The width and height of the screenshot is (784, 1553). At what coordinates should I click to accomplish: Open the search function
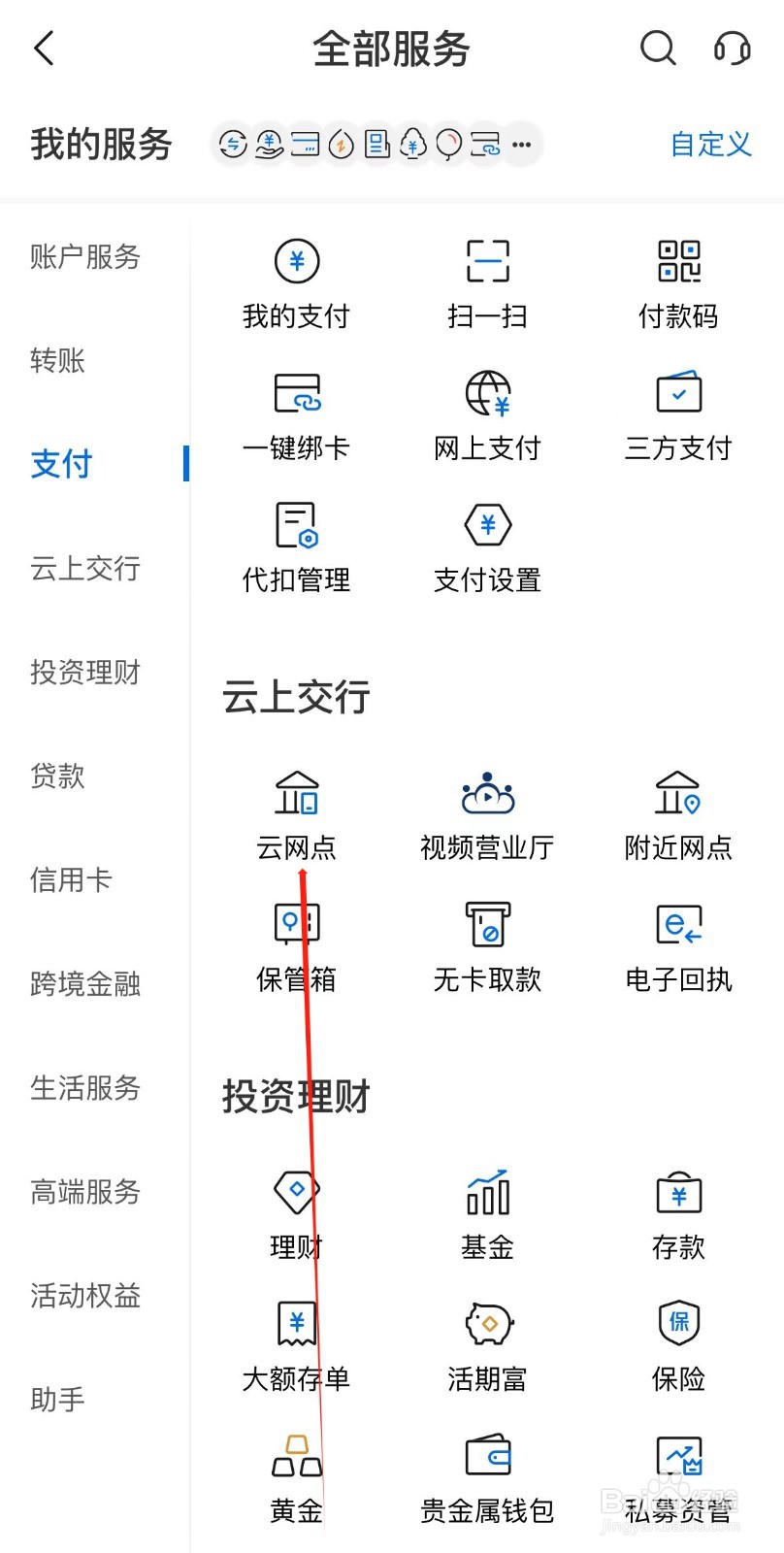pyautogui.click(x=658, y=48)
